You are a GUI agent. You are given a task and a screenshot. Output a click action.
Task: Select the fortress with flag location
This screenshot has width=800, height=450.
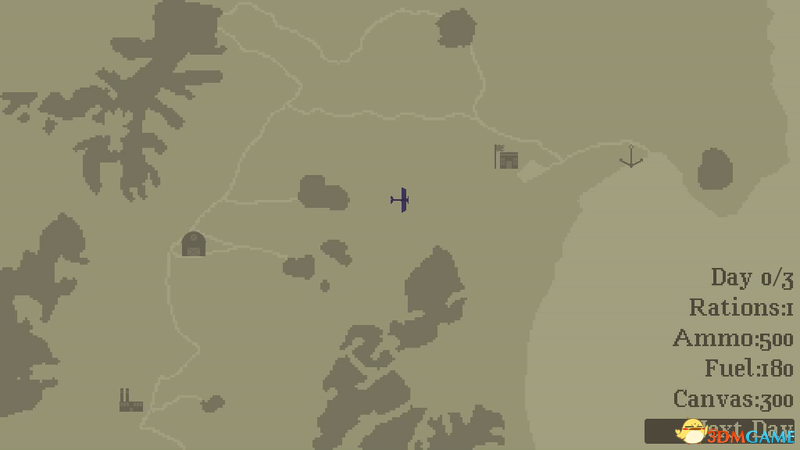click(506, 157)
